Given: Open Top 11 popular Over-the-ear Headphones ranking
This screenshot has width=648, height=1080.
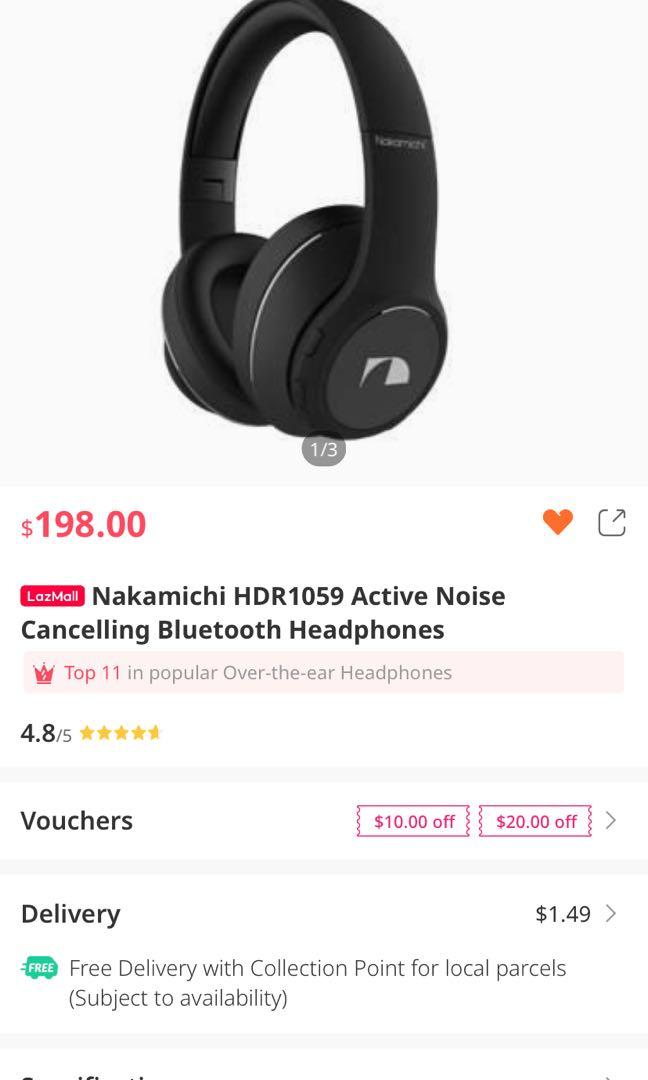Looking at the screenshot, I should (x=323, y=673).
